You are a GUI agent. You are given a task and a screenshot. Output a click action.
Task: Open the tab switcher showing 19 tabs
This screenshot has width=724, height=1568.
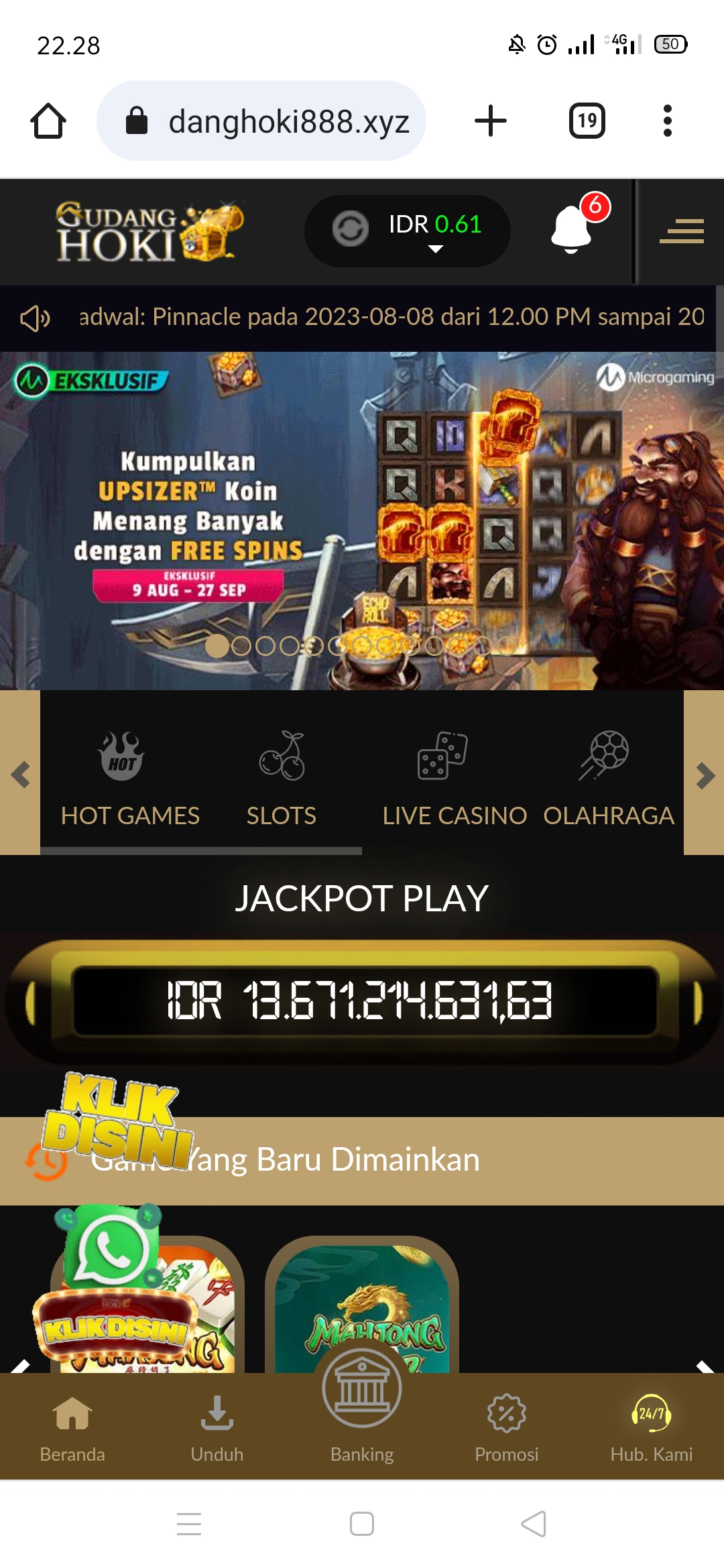point(587,121)
